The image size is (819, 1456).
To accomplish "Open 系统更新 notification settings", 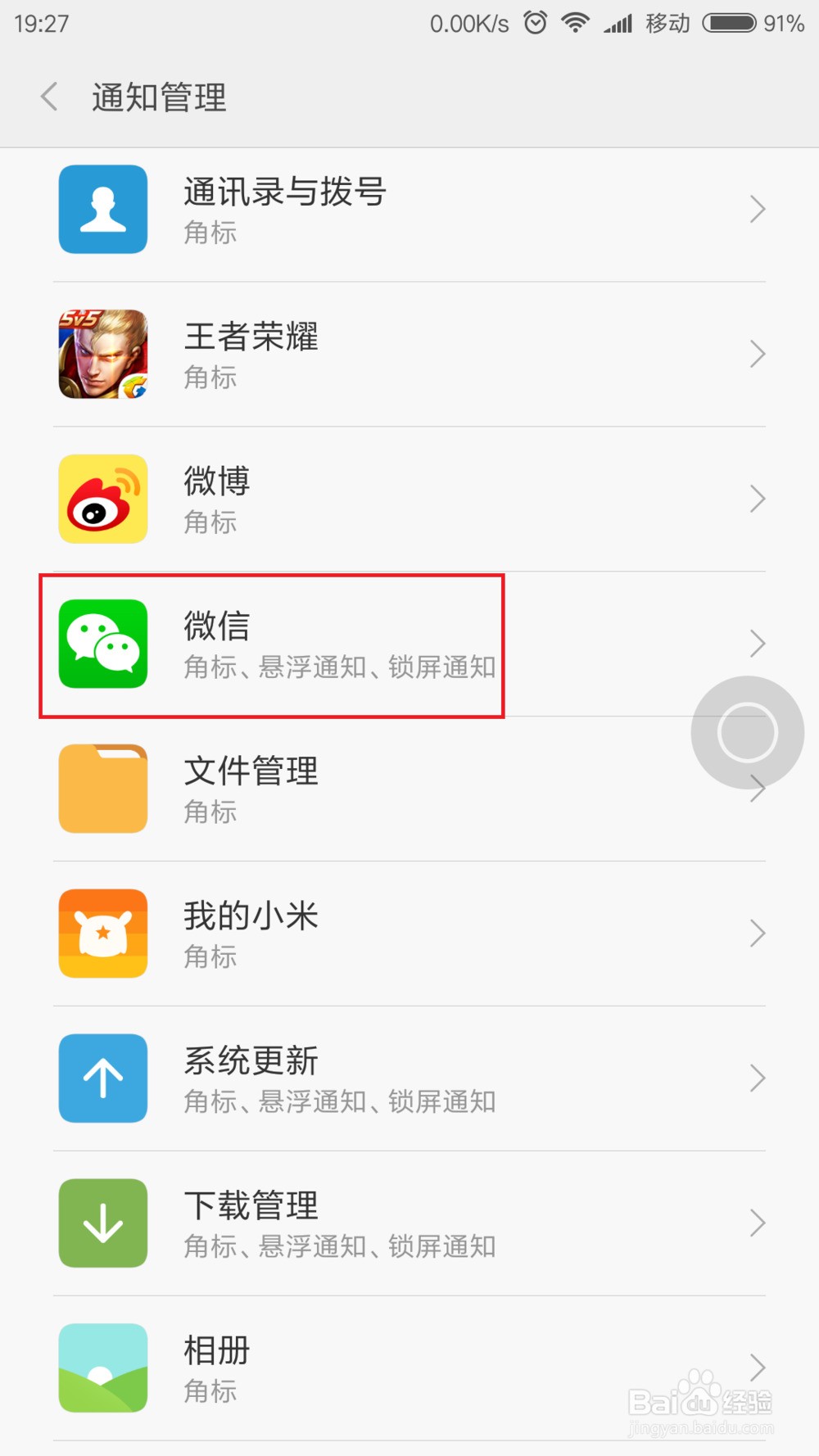I will [x=409, y=1078].
